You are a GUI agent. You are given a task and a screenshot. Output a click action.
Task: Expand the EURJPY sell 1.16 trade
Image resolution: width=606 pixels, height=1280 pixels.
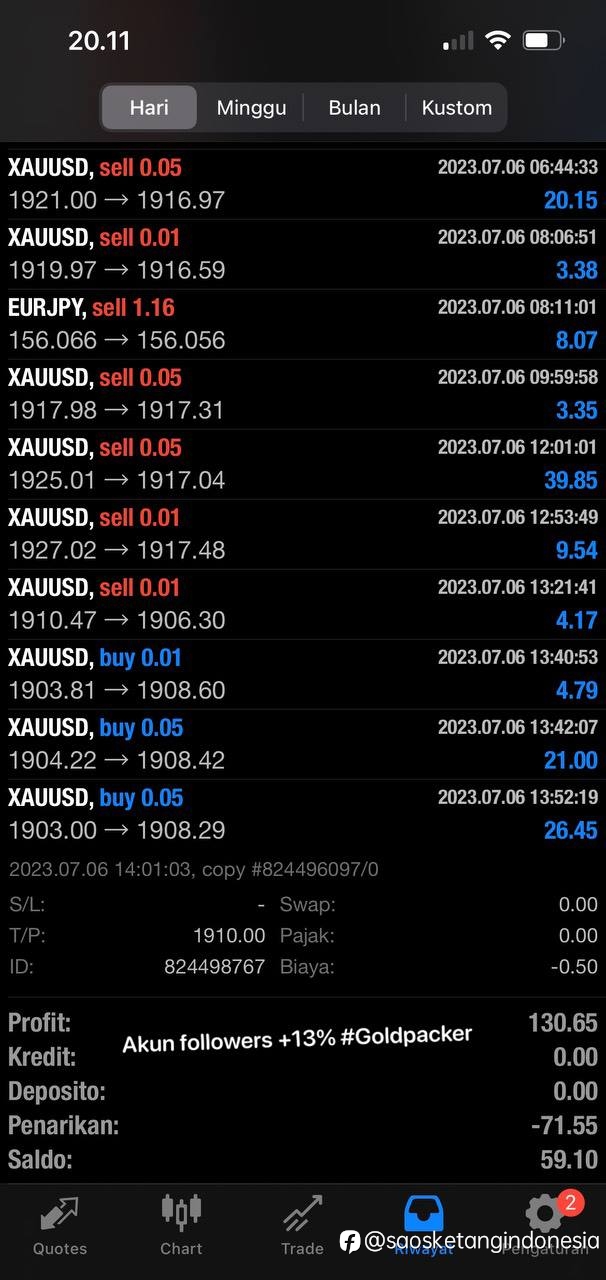click(303, 324)
